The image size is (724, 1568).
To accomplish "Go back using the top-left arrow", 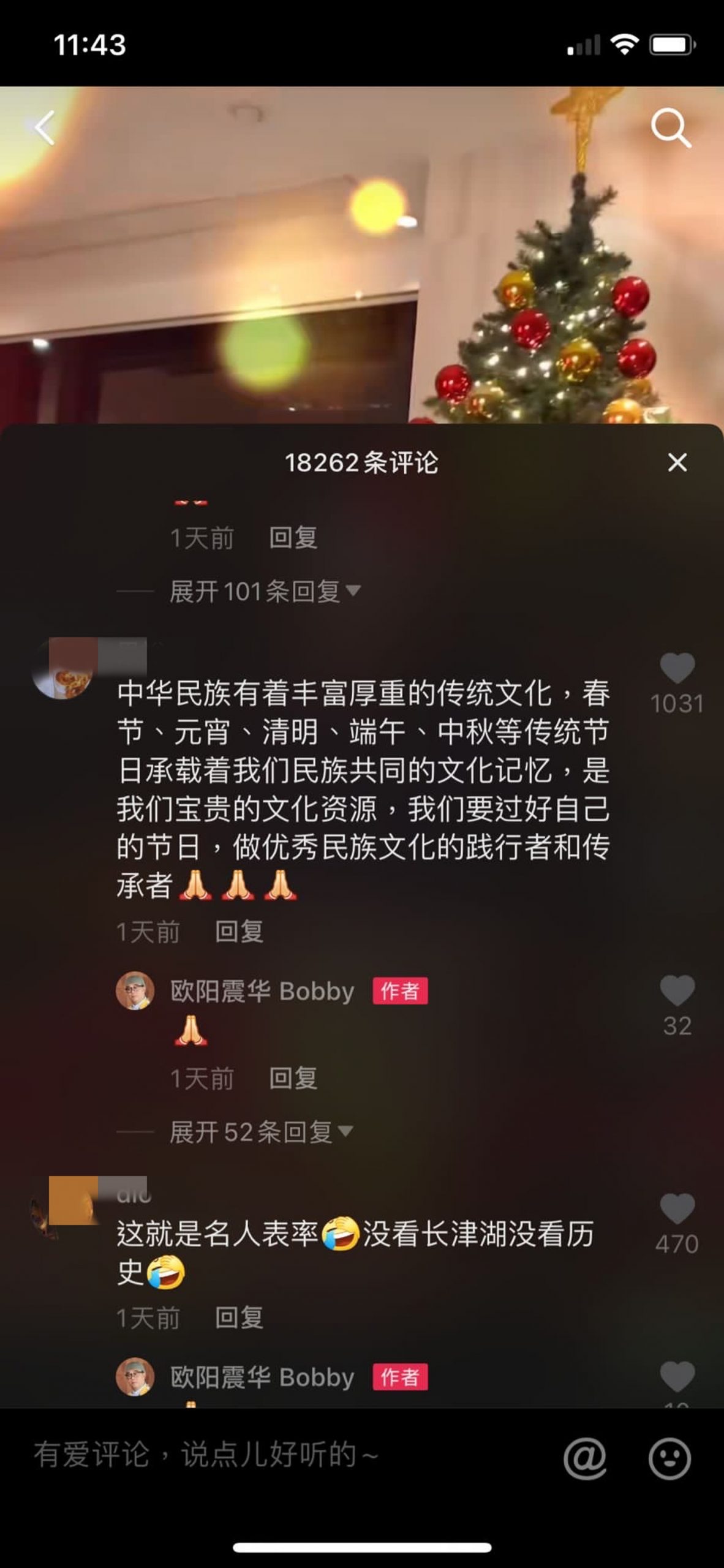I will point(43,127).
